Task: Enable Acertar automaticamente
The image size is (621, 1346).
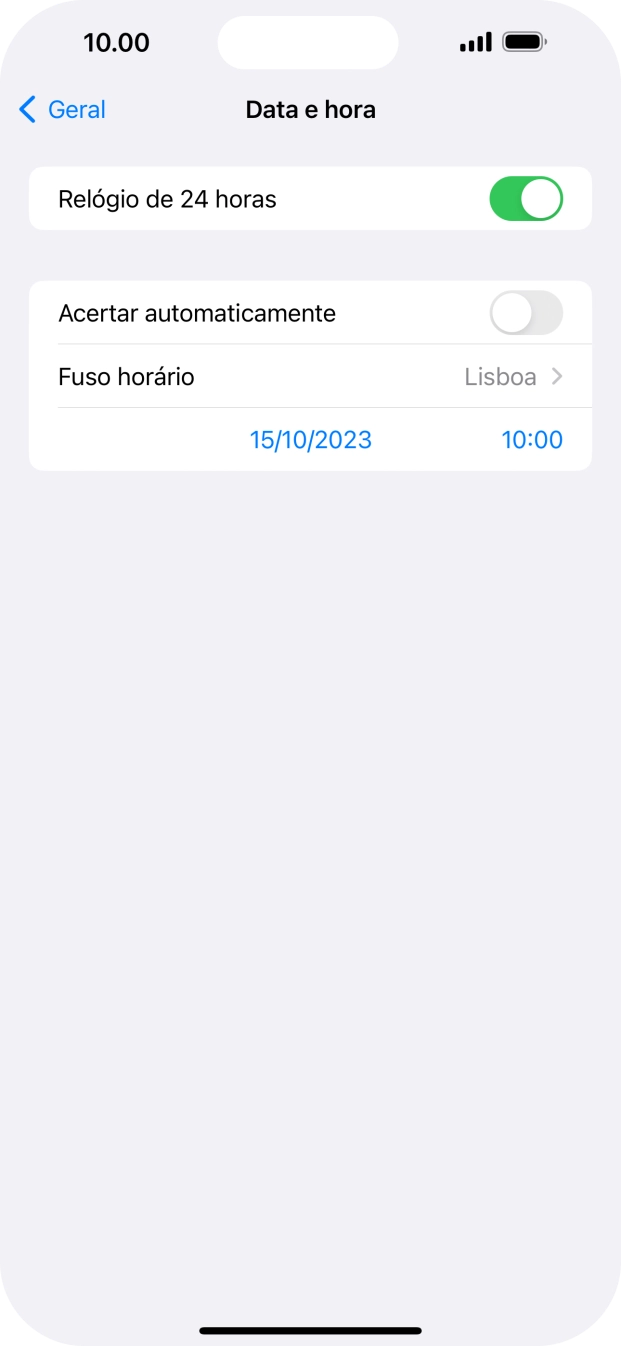Action: pyautogui.click(x=525, y=313)
